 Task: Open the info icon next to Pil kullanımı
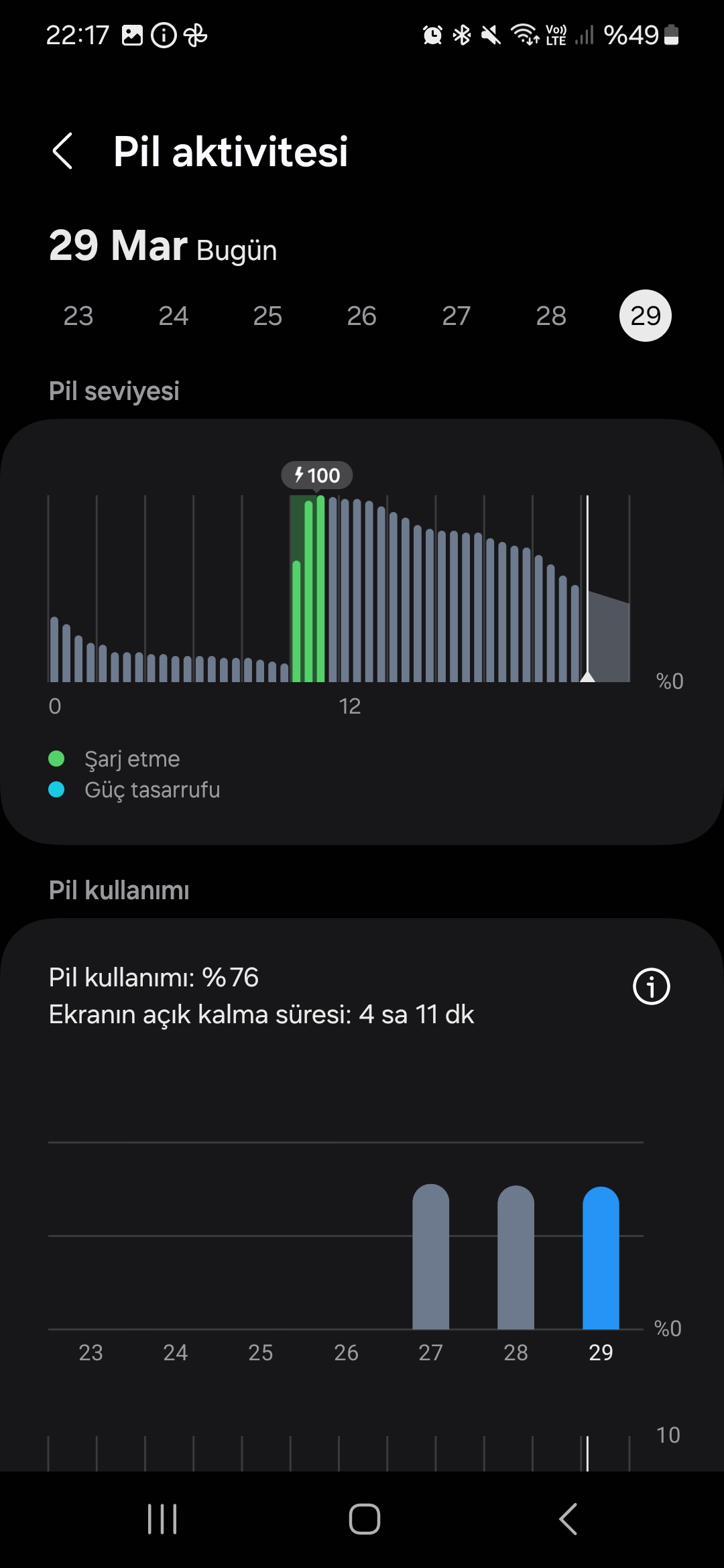click(x=652, y=986)
